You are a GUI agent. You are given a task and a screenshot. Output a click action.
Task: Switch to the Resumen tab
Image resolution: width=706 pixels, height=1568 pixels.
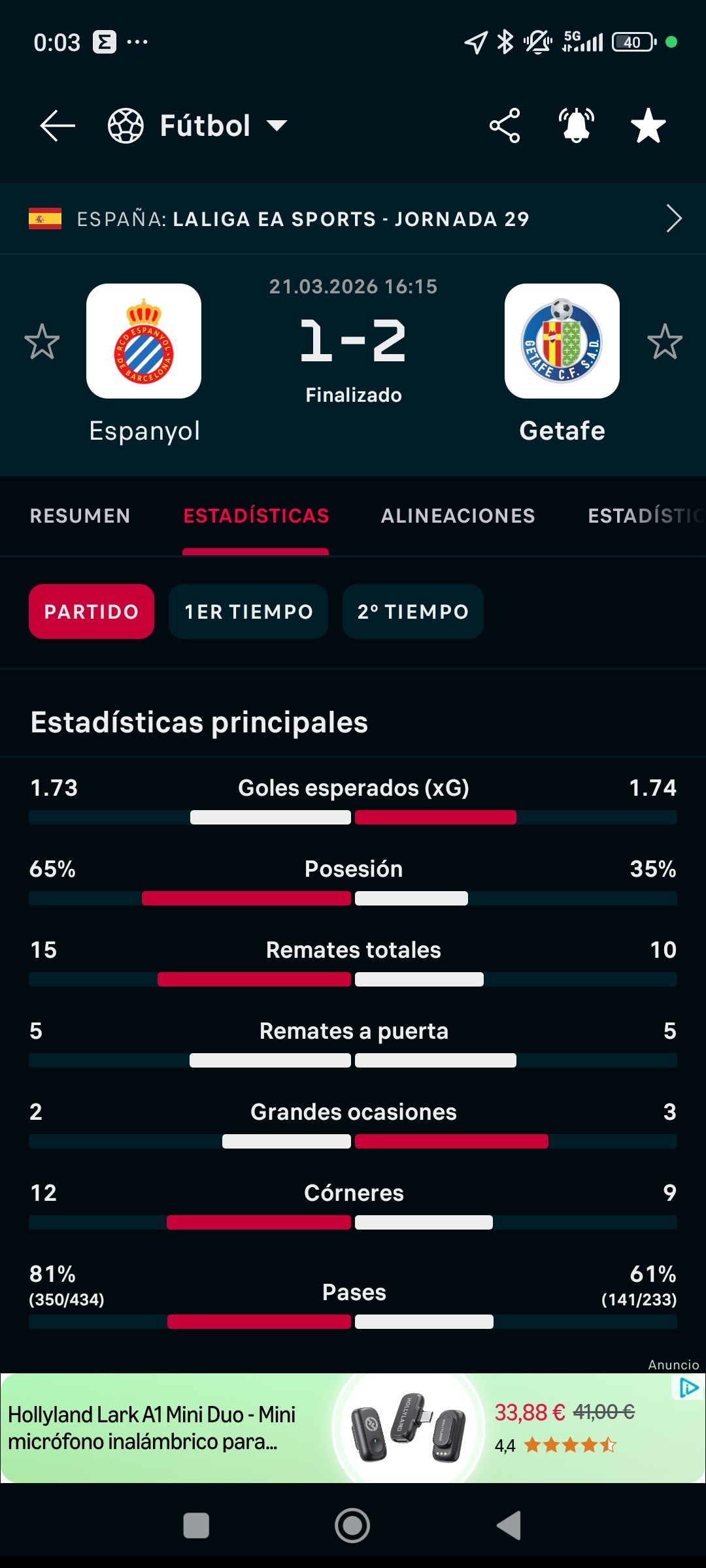click(80, 516)
